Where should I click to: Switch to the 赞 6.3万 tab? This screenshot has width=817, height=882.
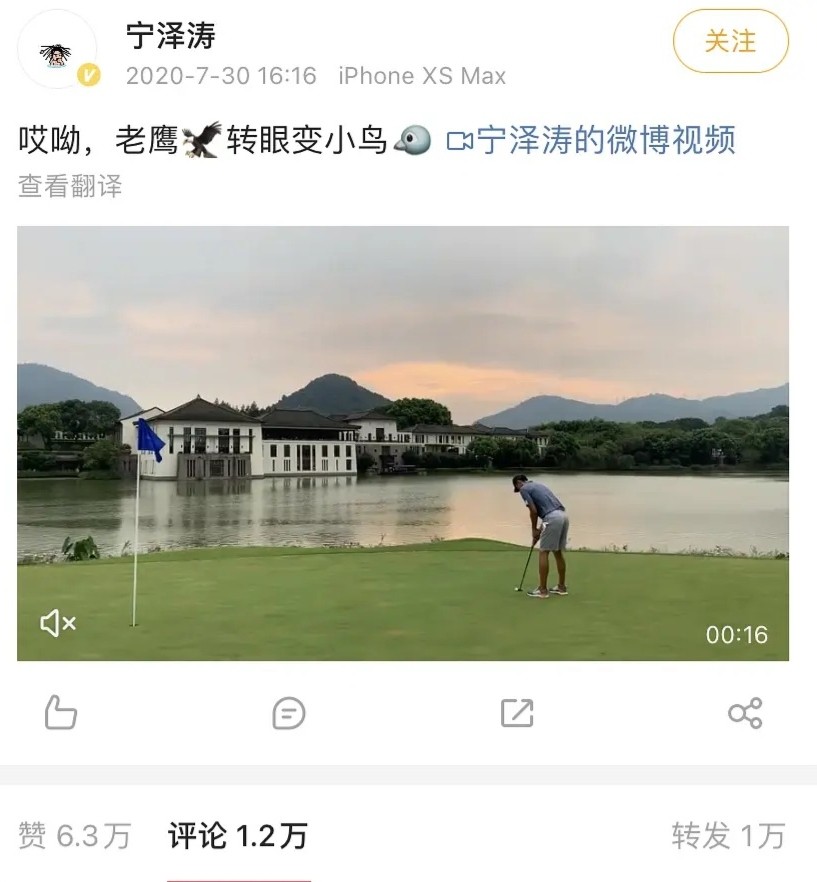pos(75,835)
